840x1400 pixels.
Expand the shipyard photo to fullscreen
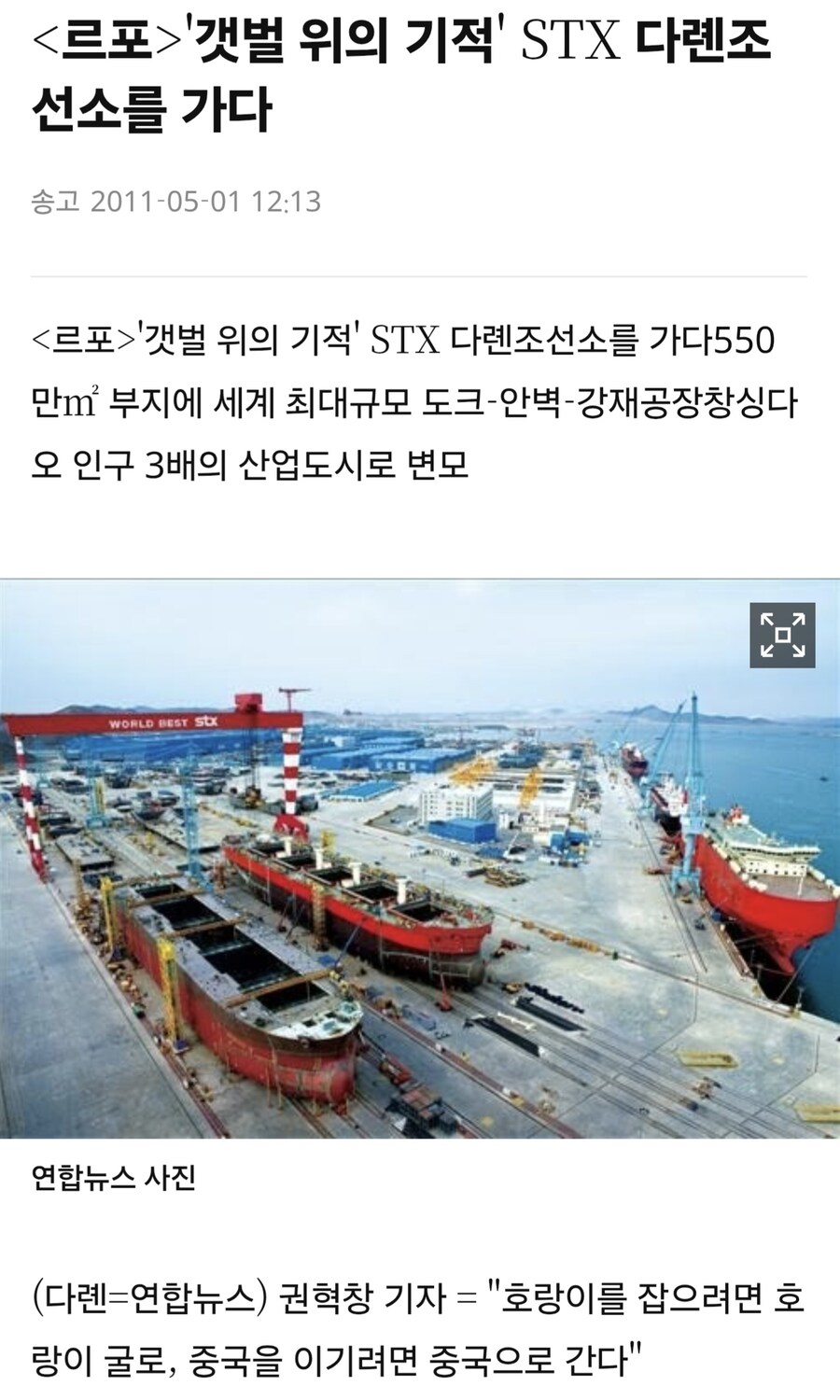(x=782, y=636)
